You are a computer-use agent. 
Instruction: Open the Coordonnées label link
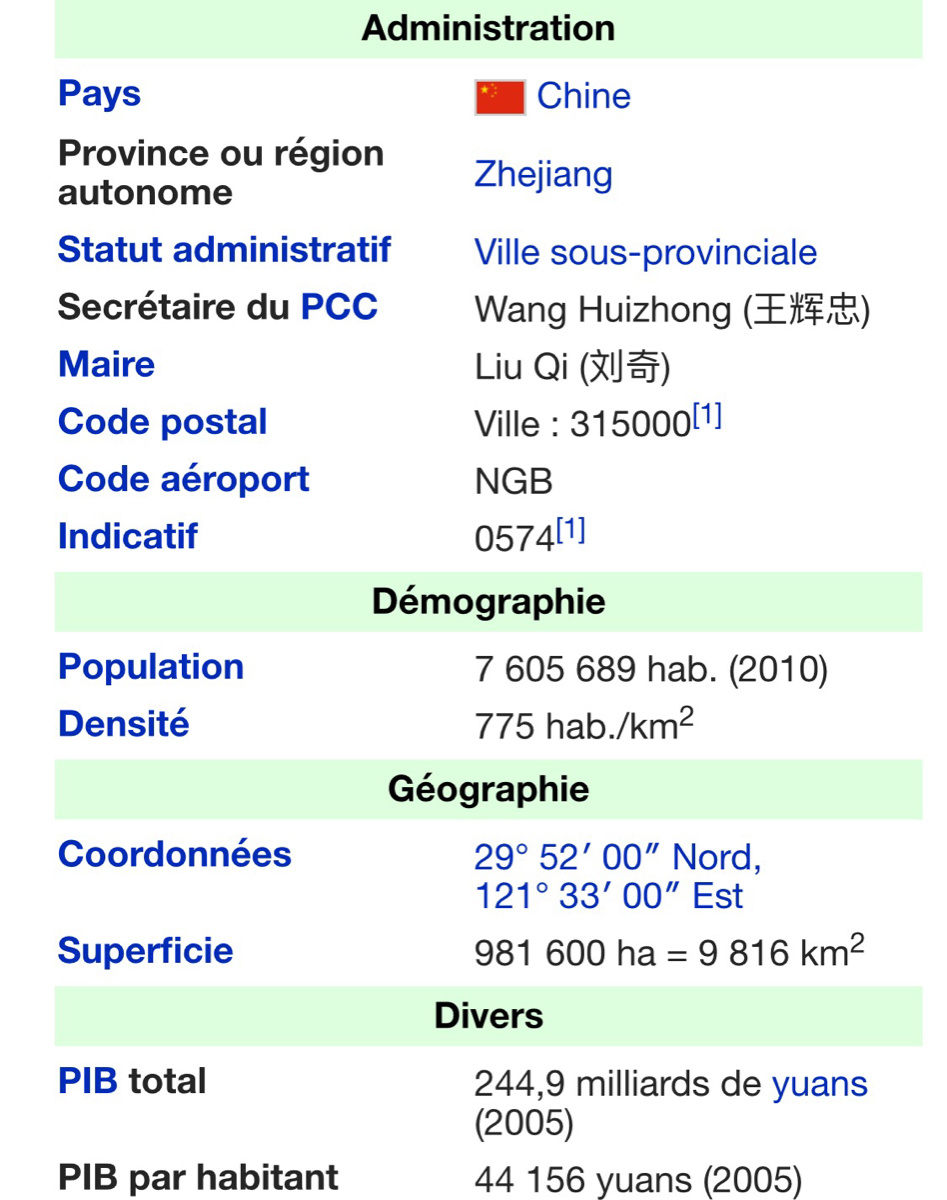point(174,854)
